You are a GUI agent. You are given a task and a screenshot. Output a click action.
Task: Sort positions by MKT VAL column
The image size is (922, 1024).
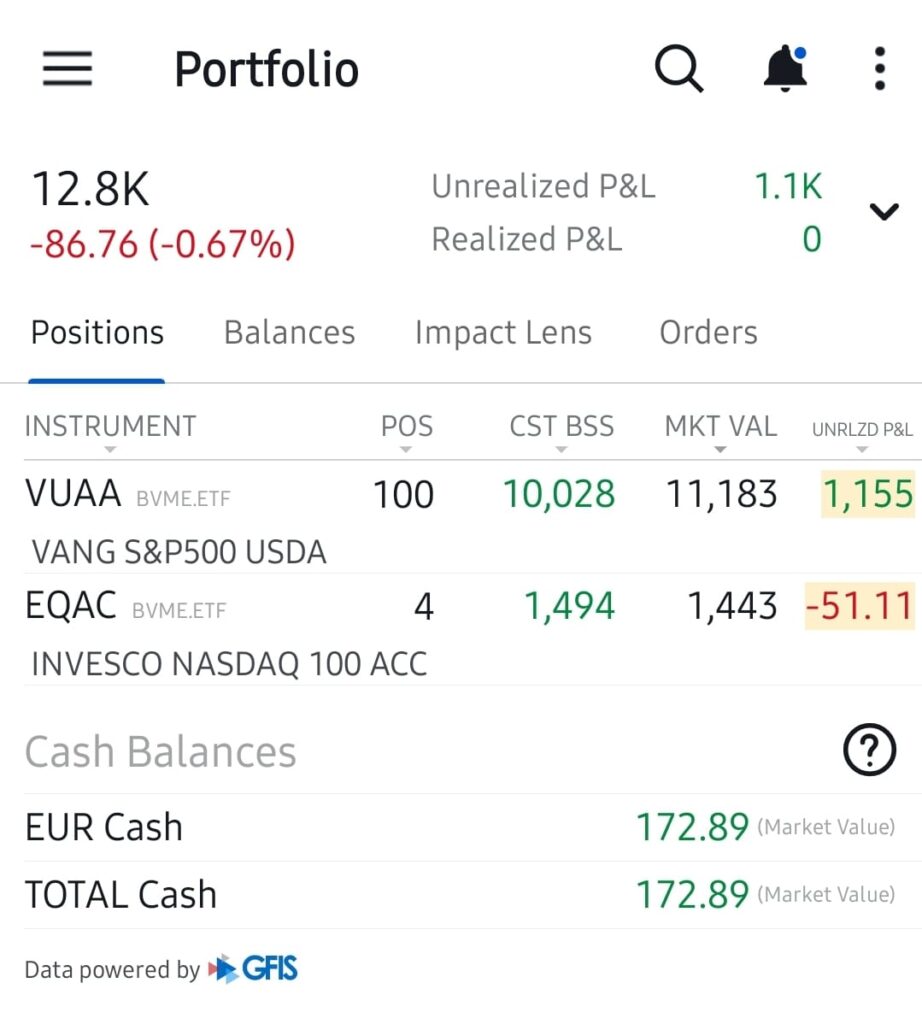720,427
